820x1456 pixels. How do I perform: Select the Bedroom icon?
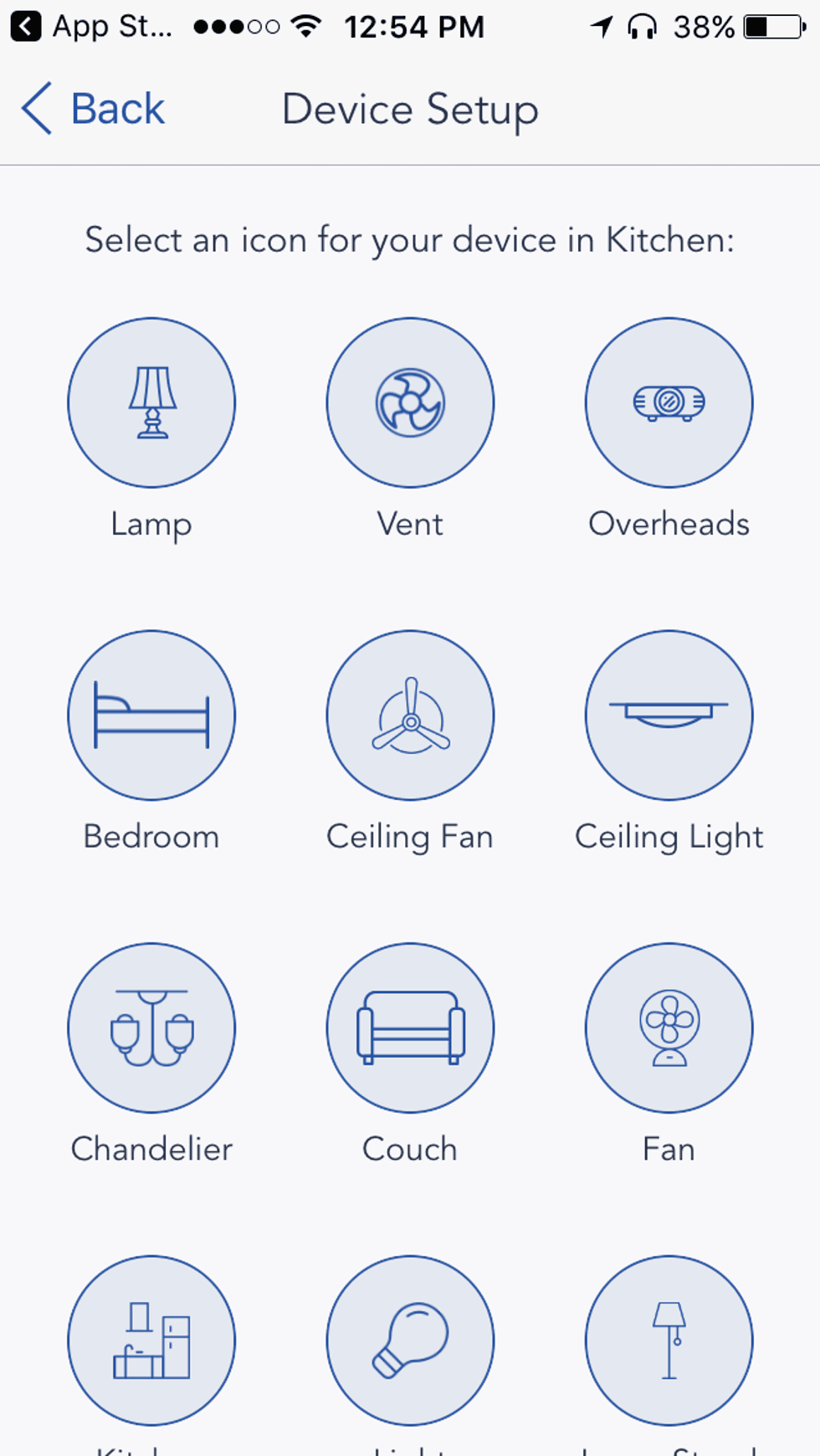[x=151, y=715]
